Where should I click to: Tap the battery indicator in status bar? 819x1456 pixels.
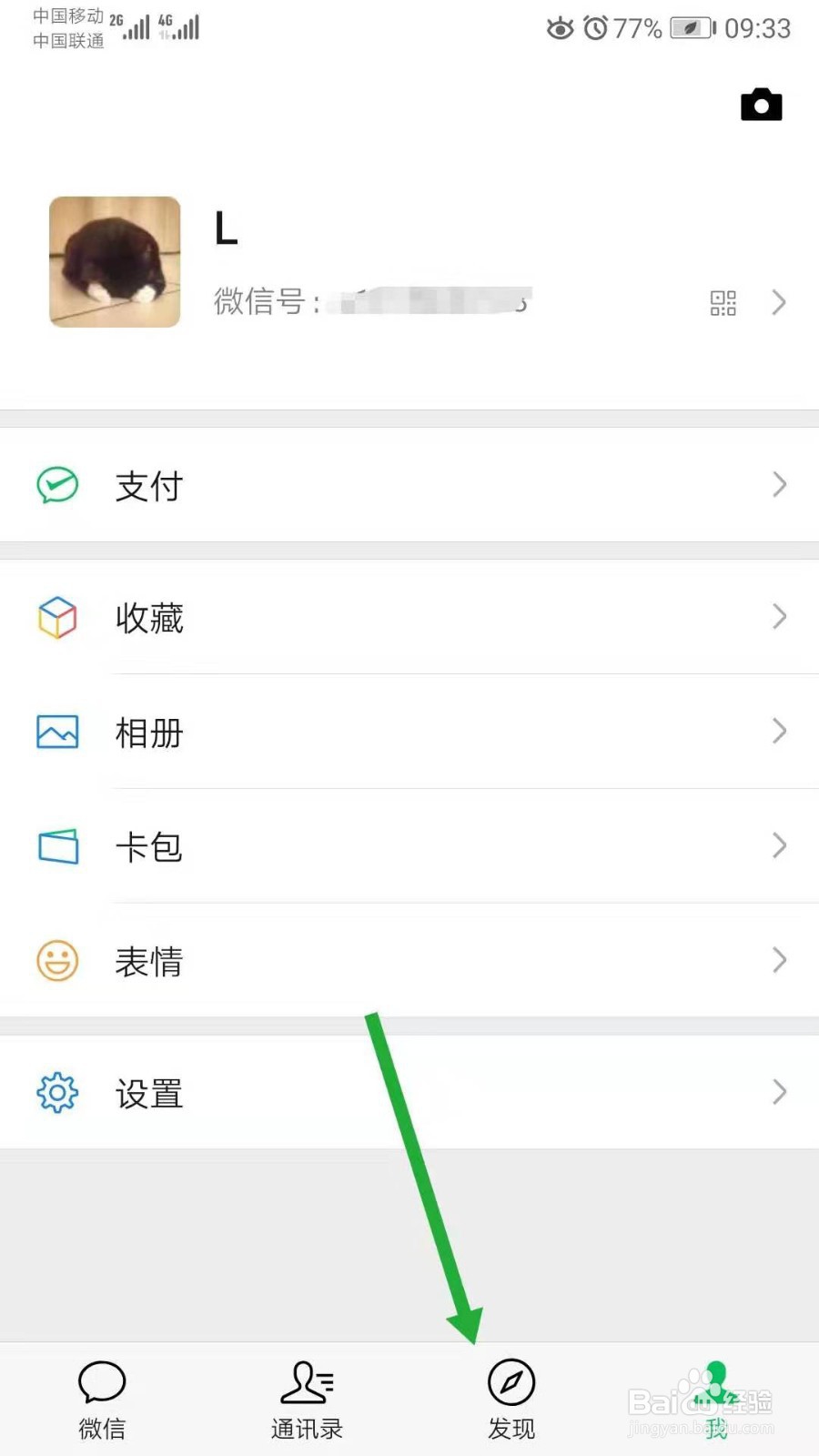[687, 27]
